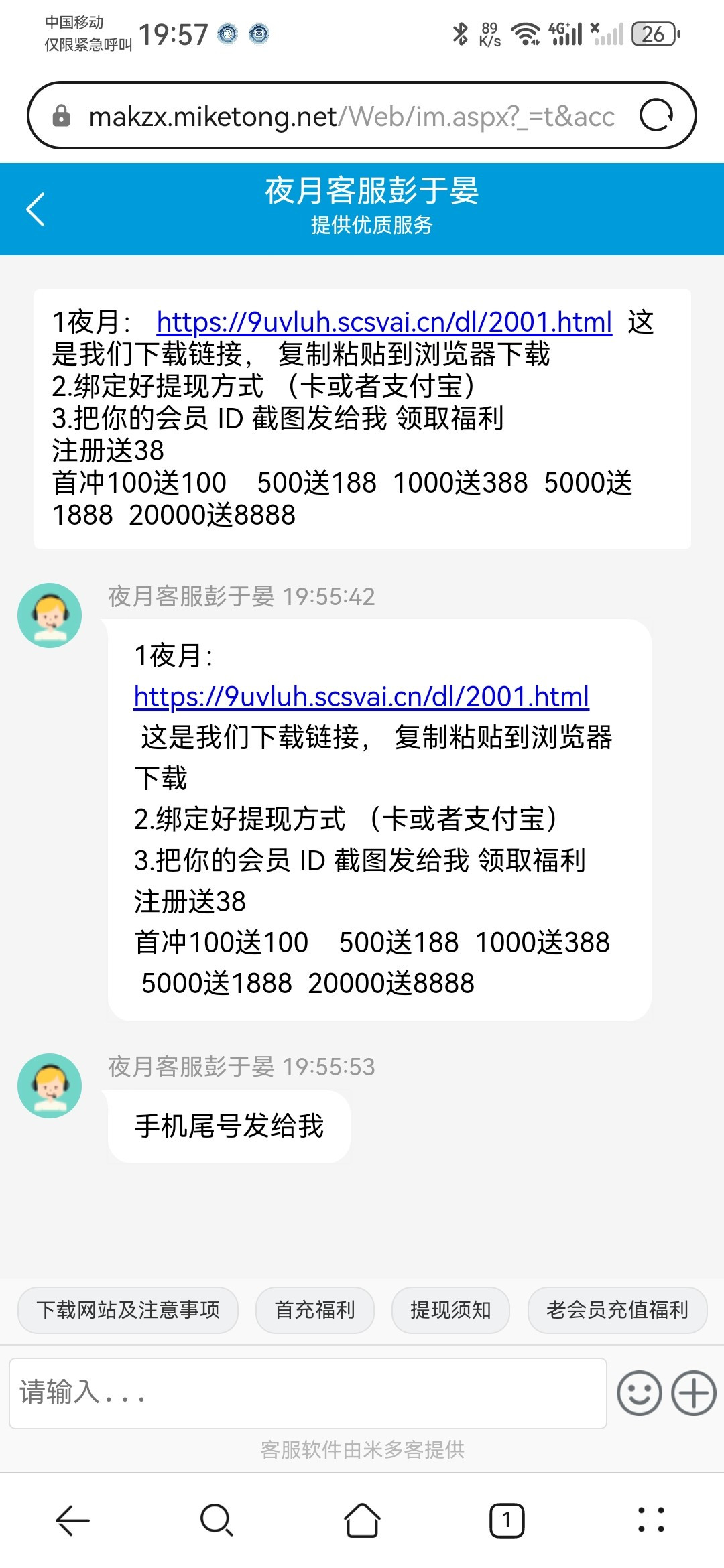The image size is (724, 1568).
Task: Tap the back arrow in the blue header
Action: click(36, 208)
